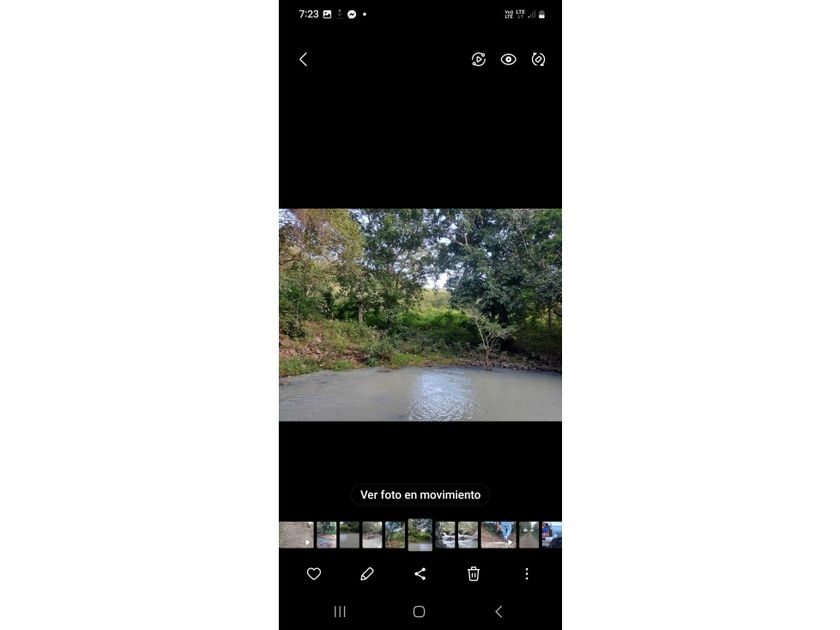Mark this photo as favorite

pos(314,574)
